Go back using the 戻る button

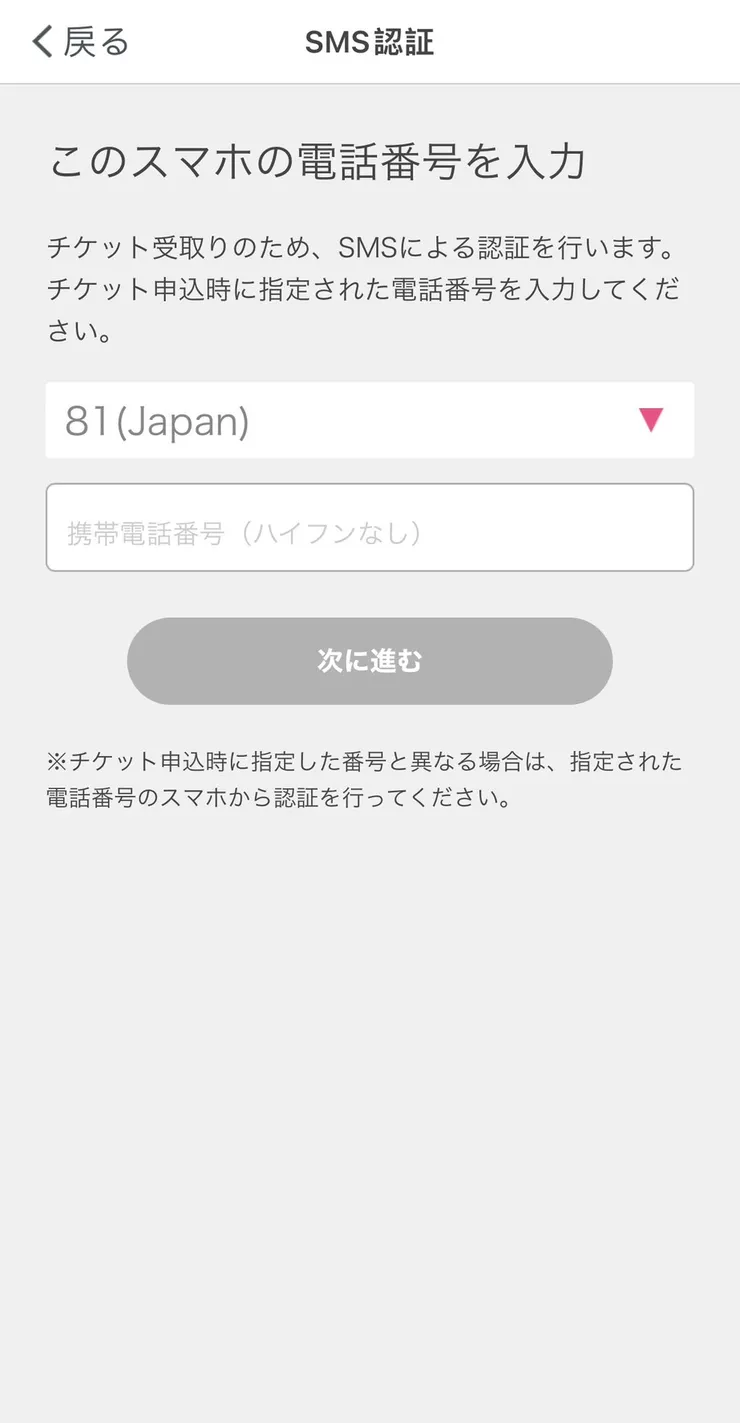click(80, 42)
